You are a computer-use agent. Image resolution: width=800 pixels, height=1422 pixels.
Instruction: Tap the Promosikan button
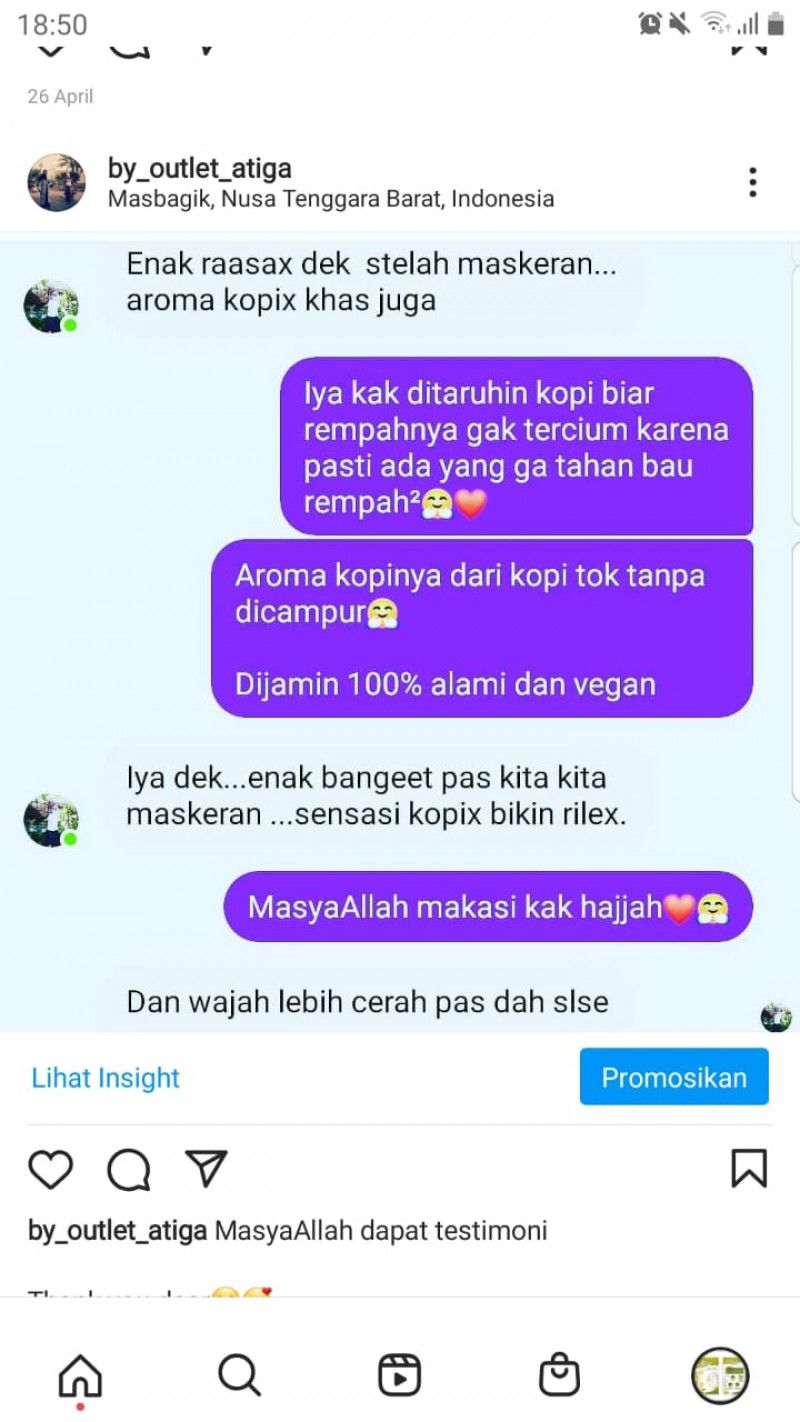(x=674, y=1077)
